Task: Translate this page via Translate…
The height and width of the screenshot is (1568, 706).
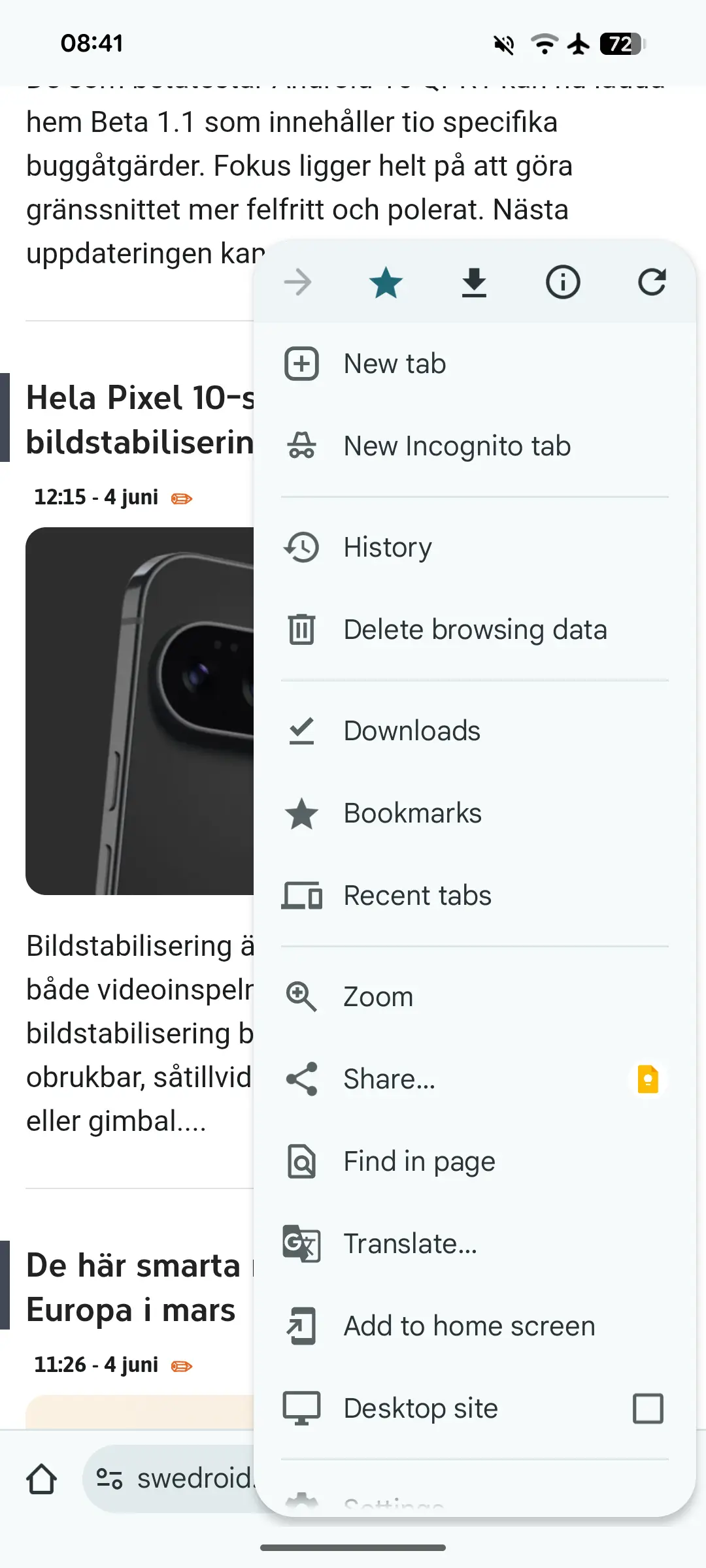Action: tap(475, 1244)
